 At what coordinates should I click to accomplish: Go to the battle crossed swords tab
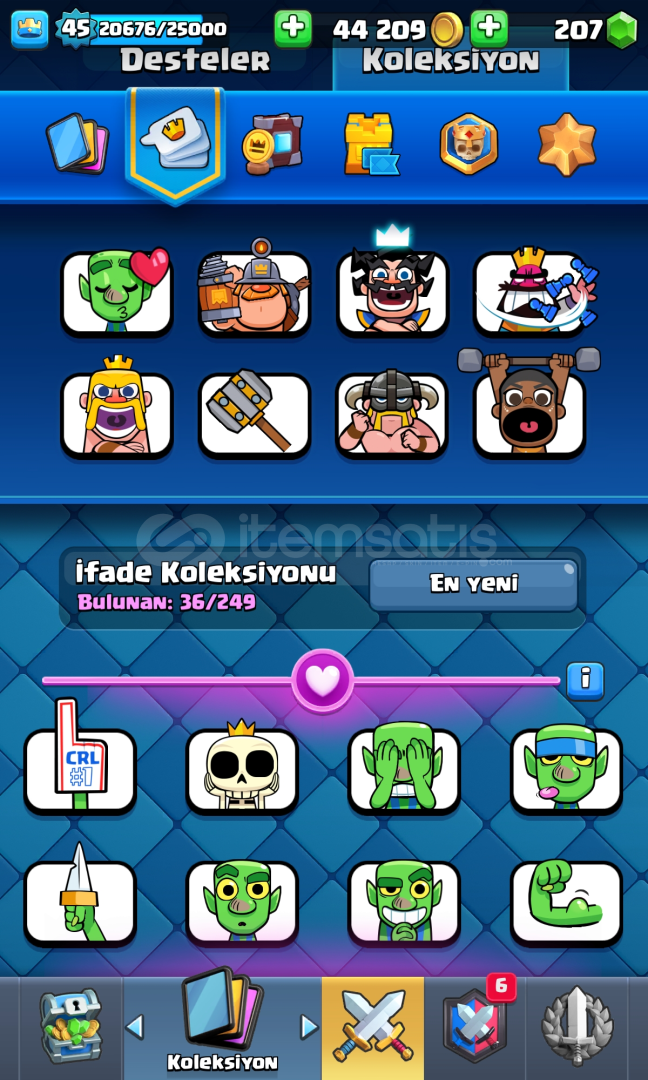373,1026
